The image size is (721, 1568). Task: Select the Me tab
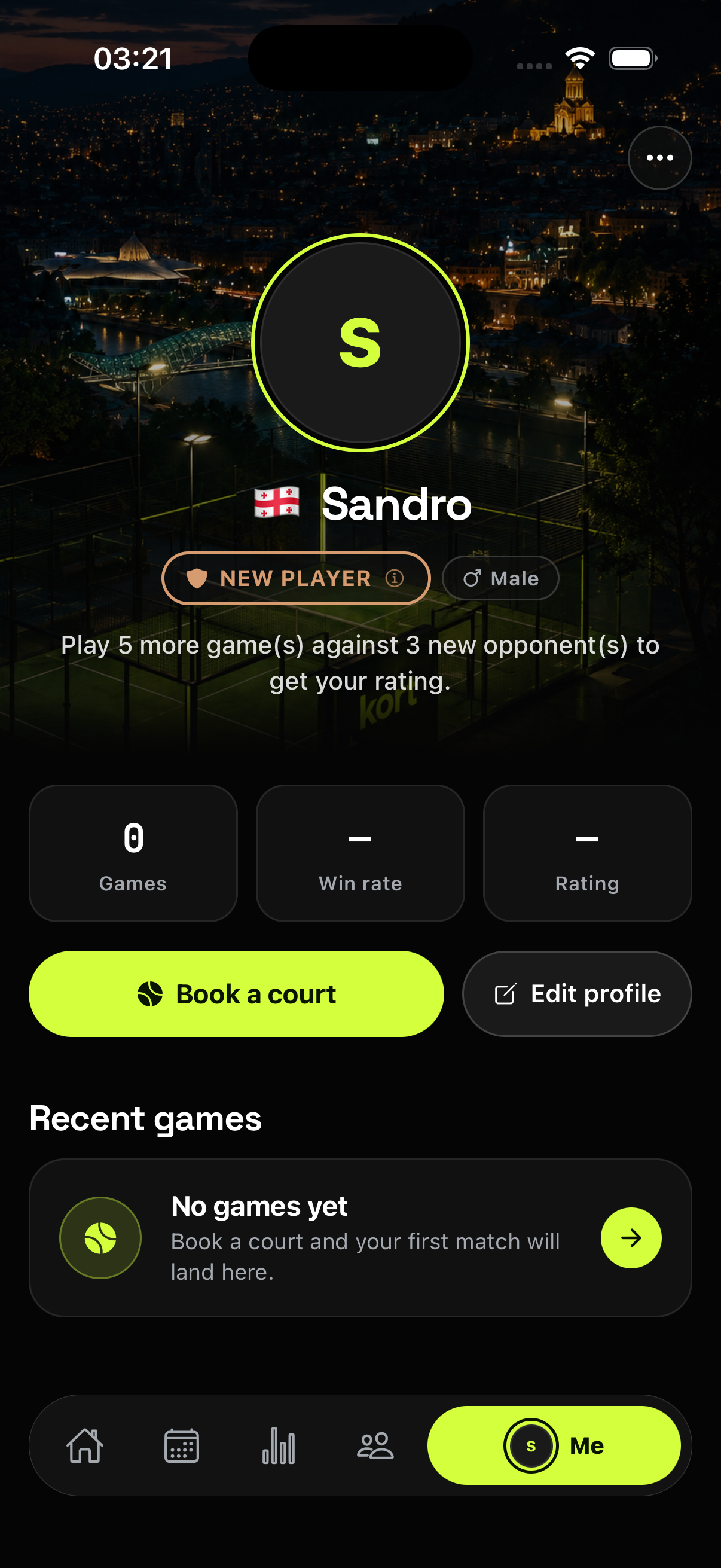[554, 1445]
